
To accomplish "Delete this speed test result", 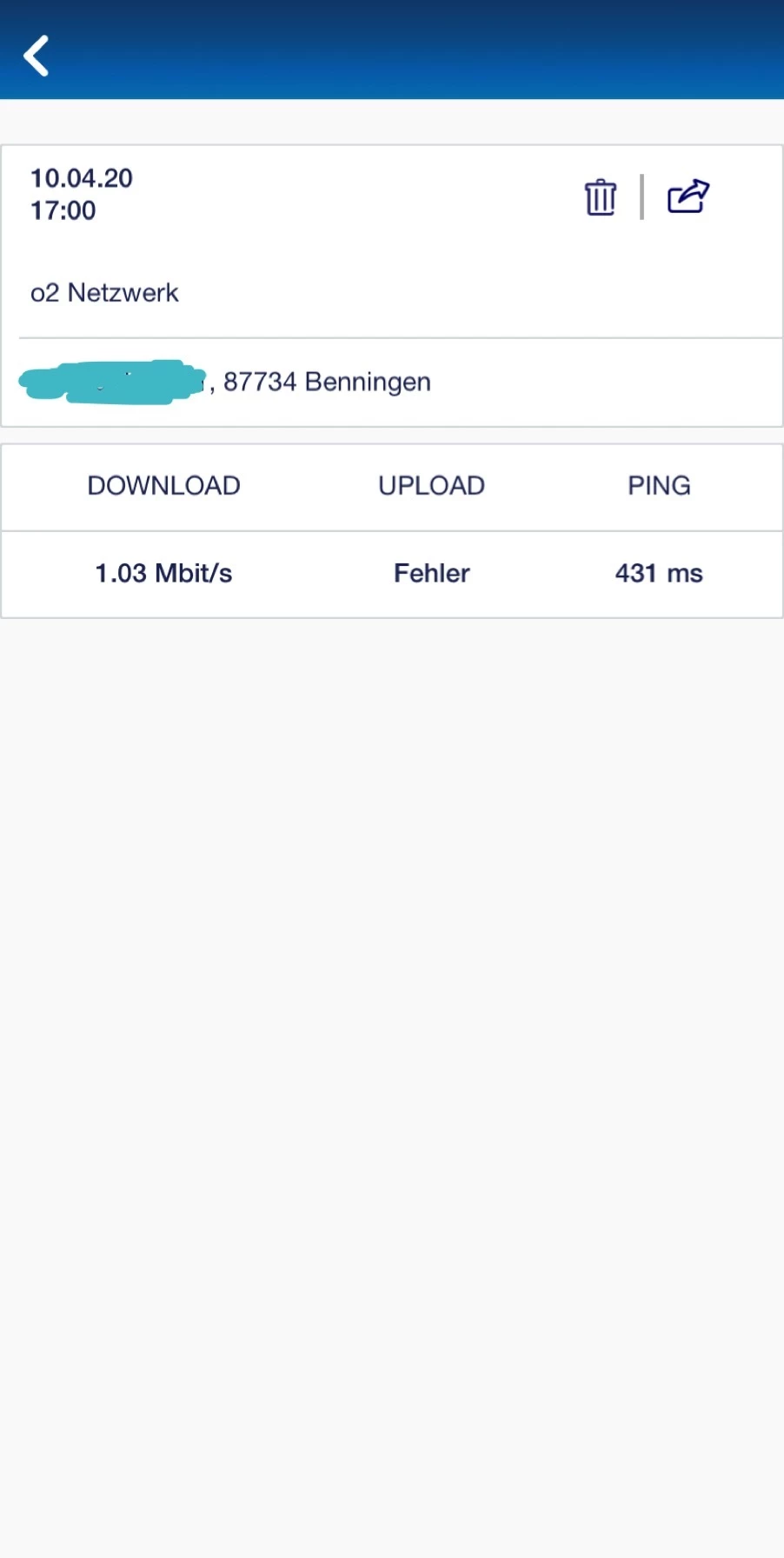I will click(x=600, y=197).
